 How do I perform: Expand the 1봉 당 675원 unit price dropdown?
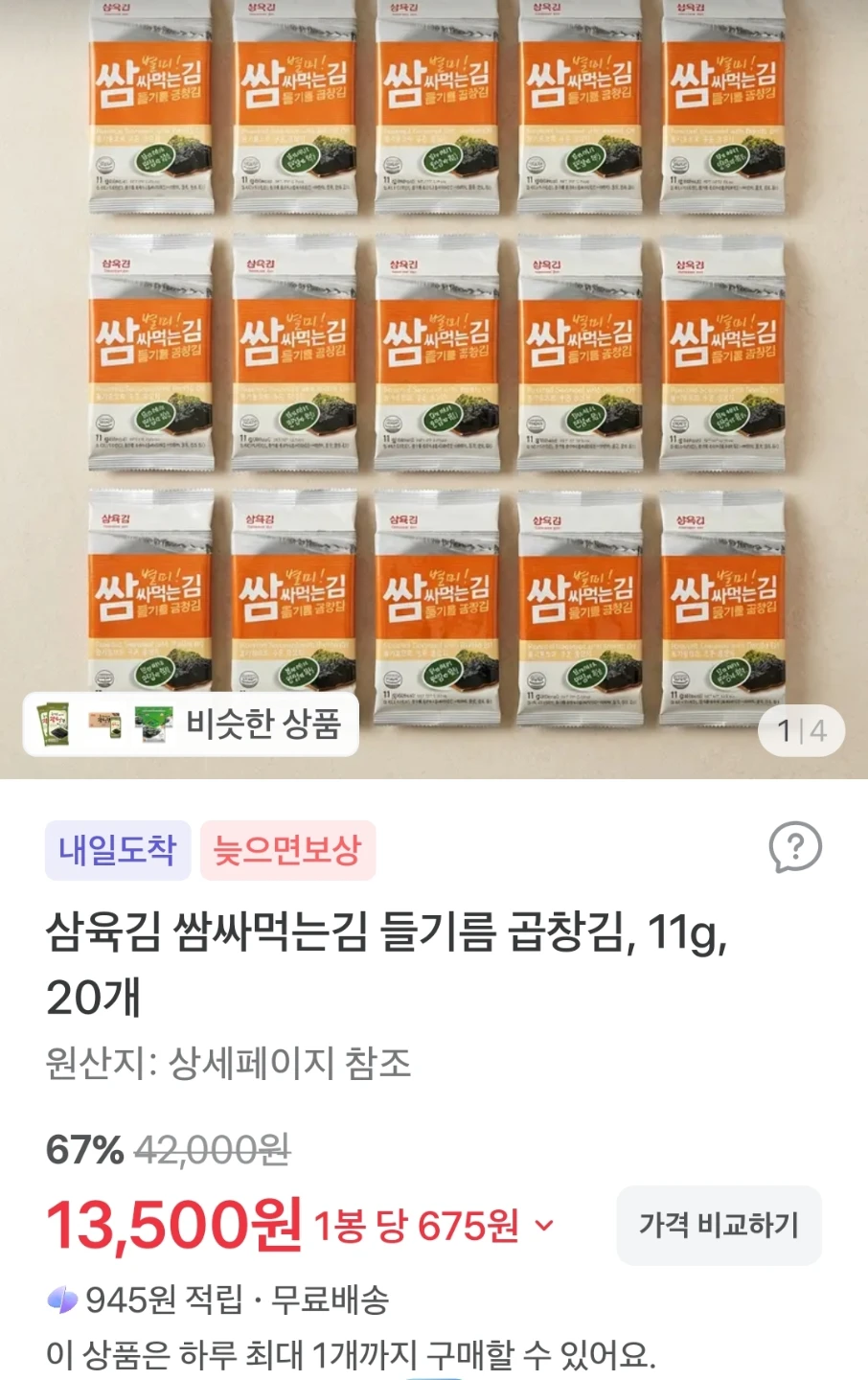435,1226
